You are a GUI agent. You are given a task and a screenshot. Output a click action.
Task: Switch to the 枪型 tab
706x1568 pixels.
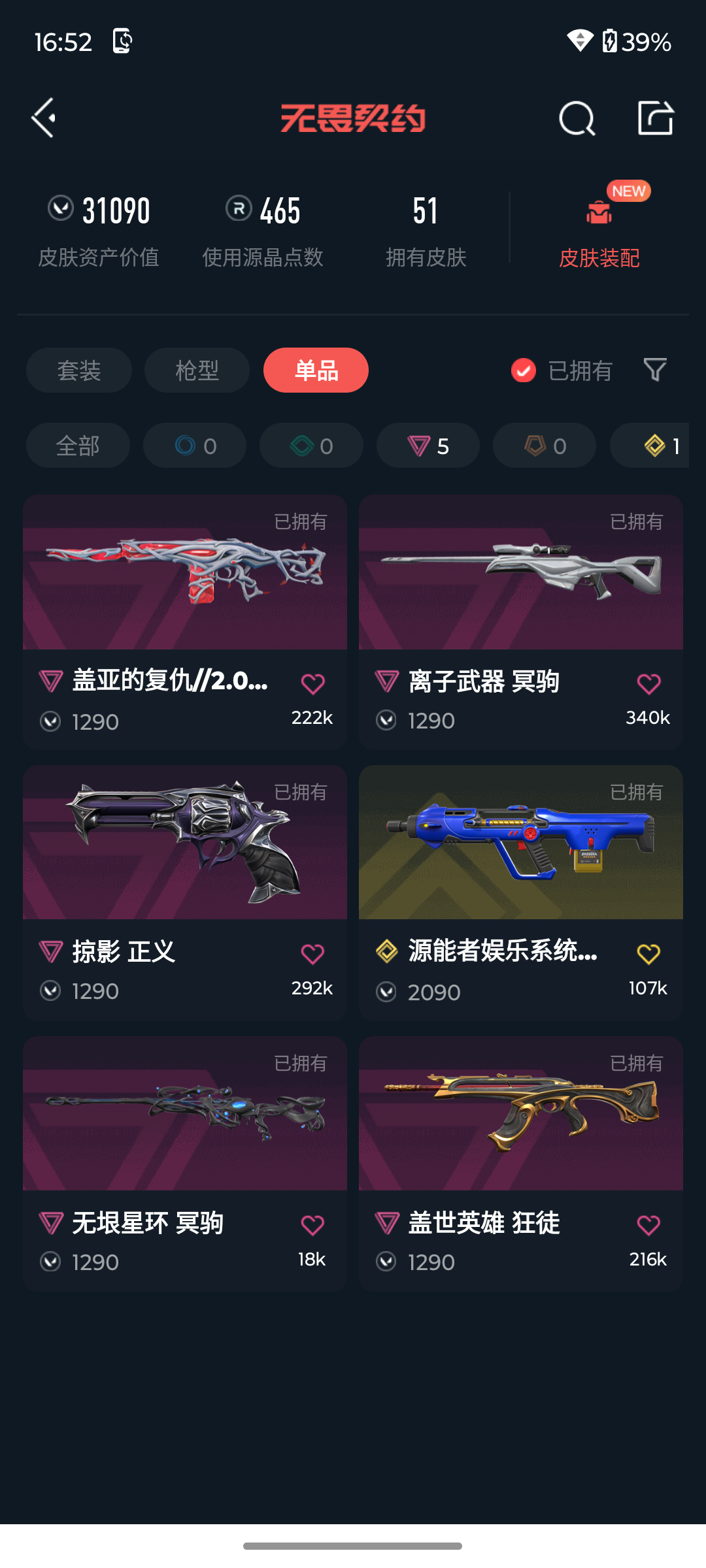(197, 370)
